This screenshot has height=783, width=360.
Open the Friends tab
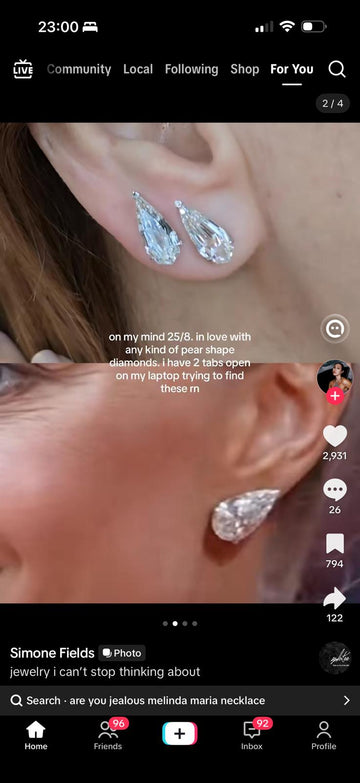(x=108, y=736)
